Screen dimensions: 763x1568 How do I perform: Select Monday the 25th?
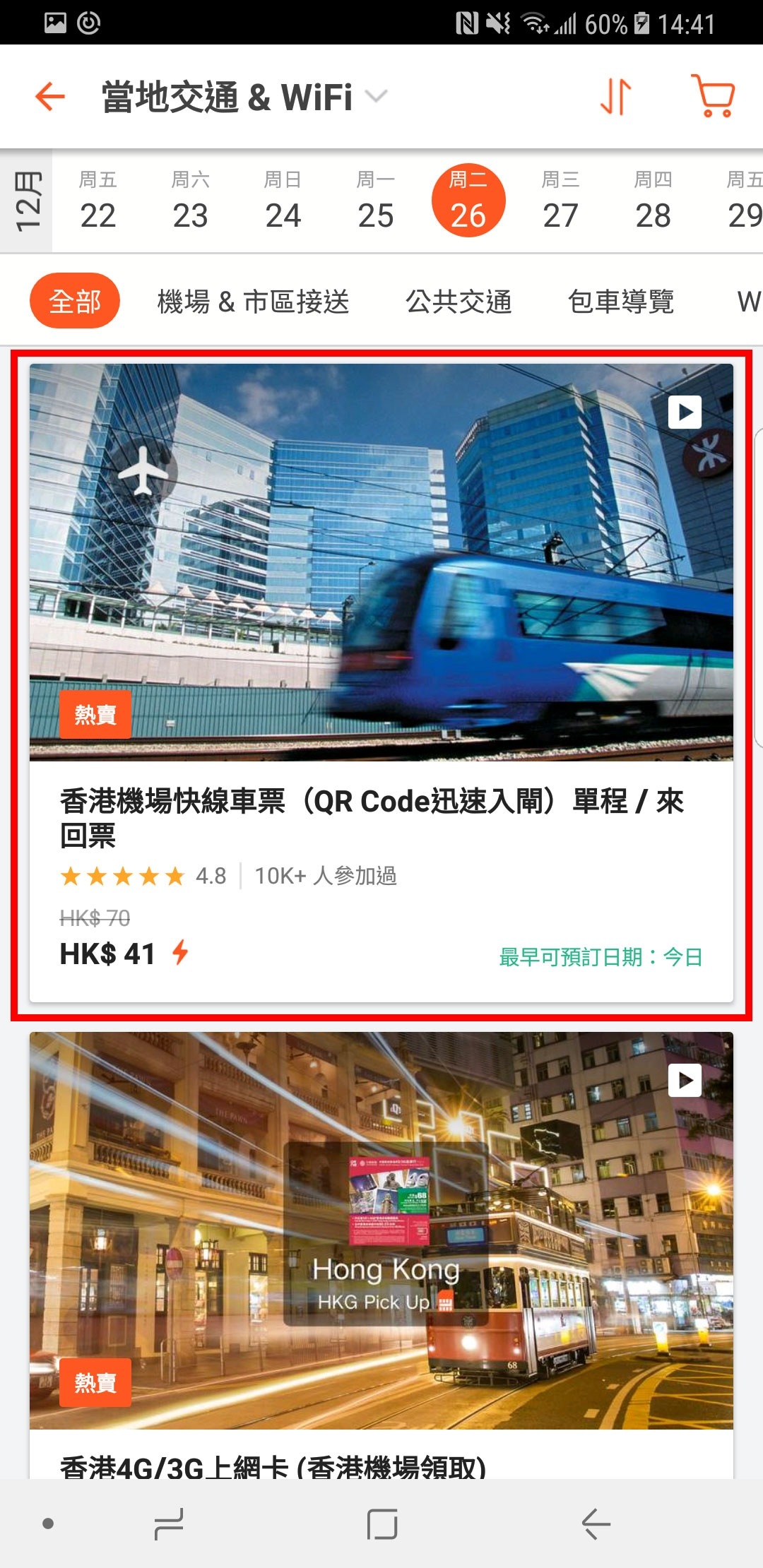[375, 201]
